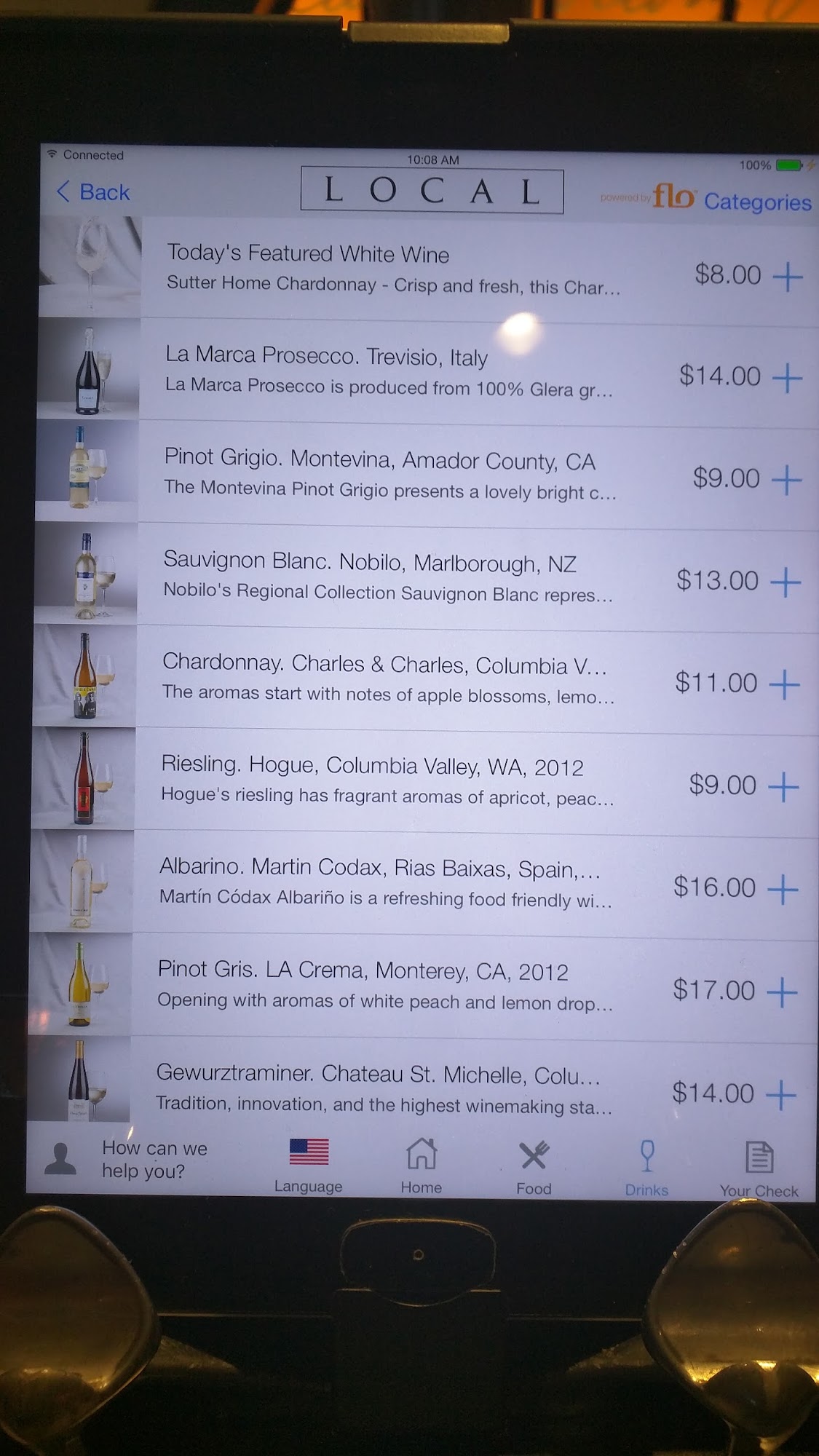This screenshot has width=819, height=1456.
Task: Tap 'How can we help you?'
Action: pos(154,1159)
